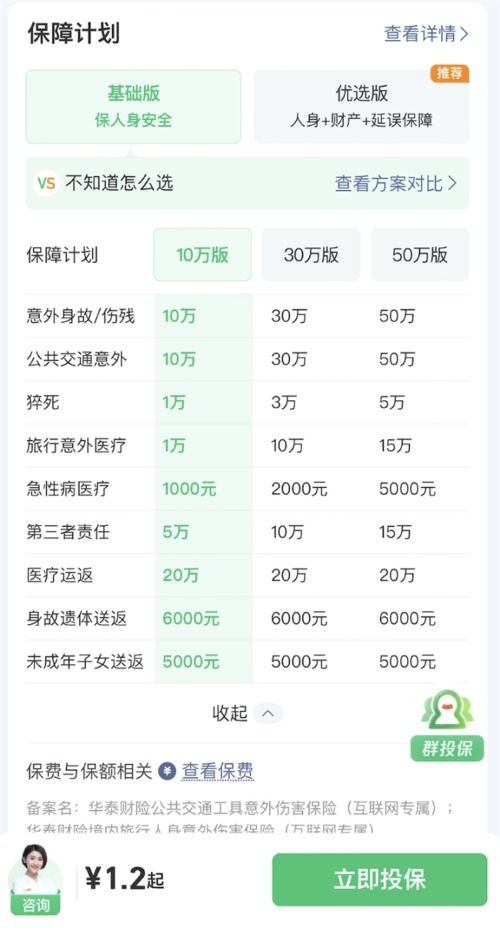Open 查看详情 for the protection plan

(426, 34)
